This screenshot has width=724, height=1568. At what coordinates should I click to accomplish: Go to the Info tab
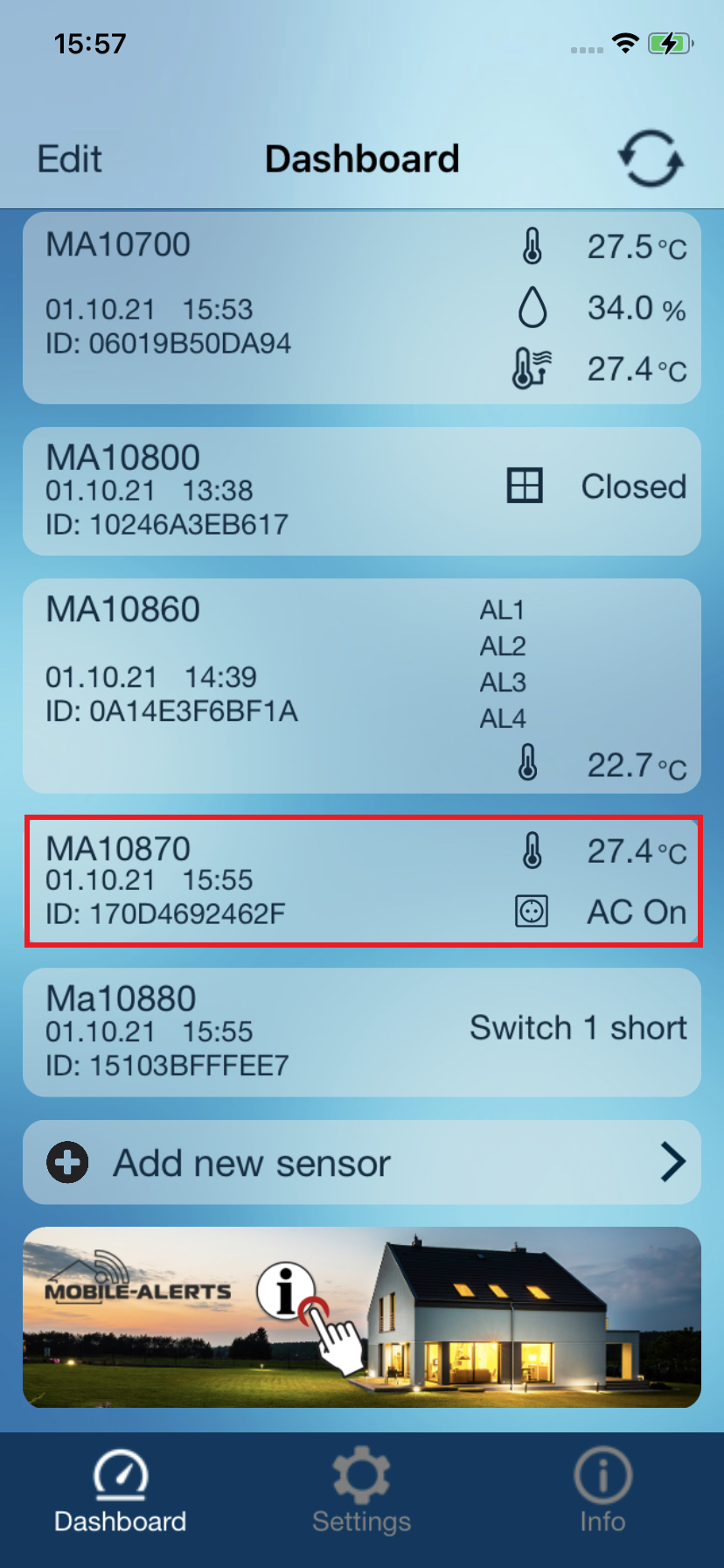[602, 1493]
